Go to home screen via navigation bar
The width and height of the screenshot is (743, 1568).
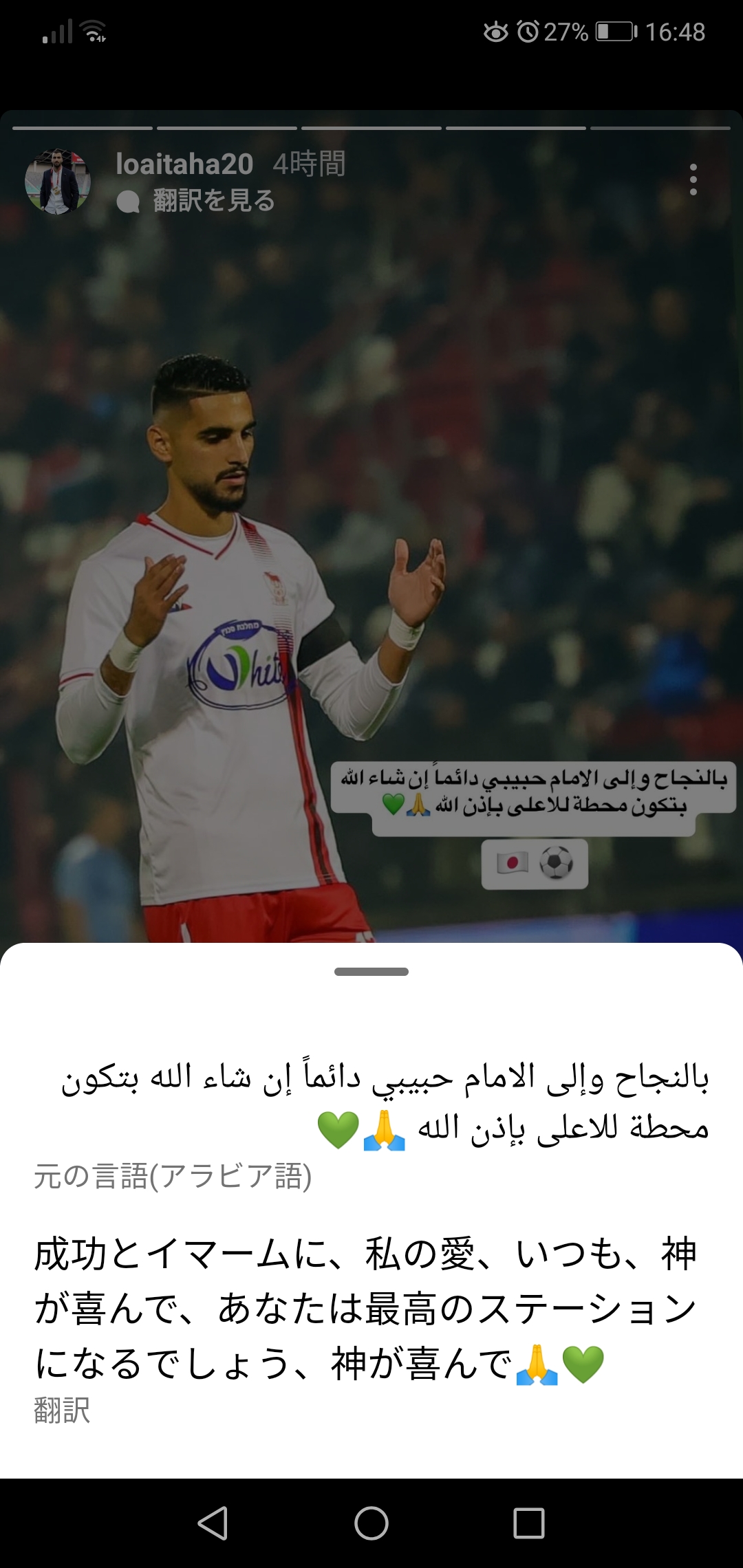[x=371, y=1523]
